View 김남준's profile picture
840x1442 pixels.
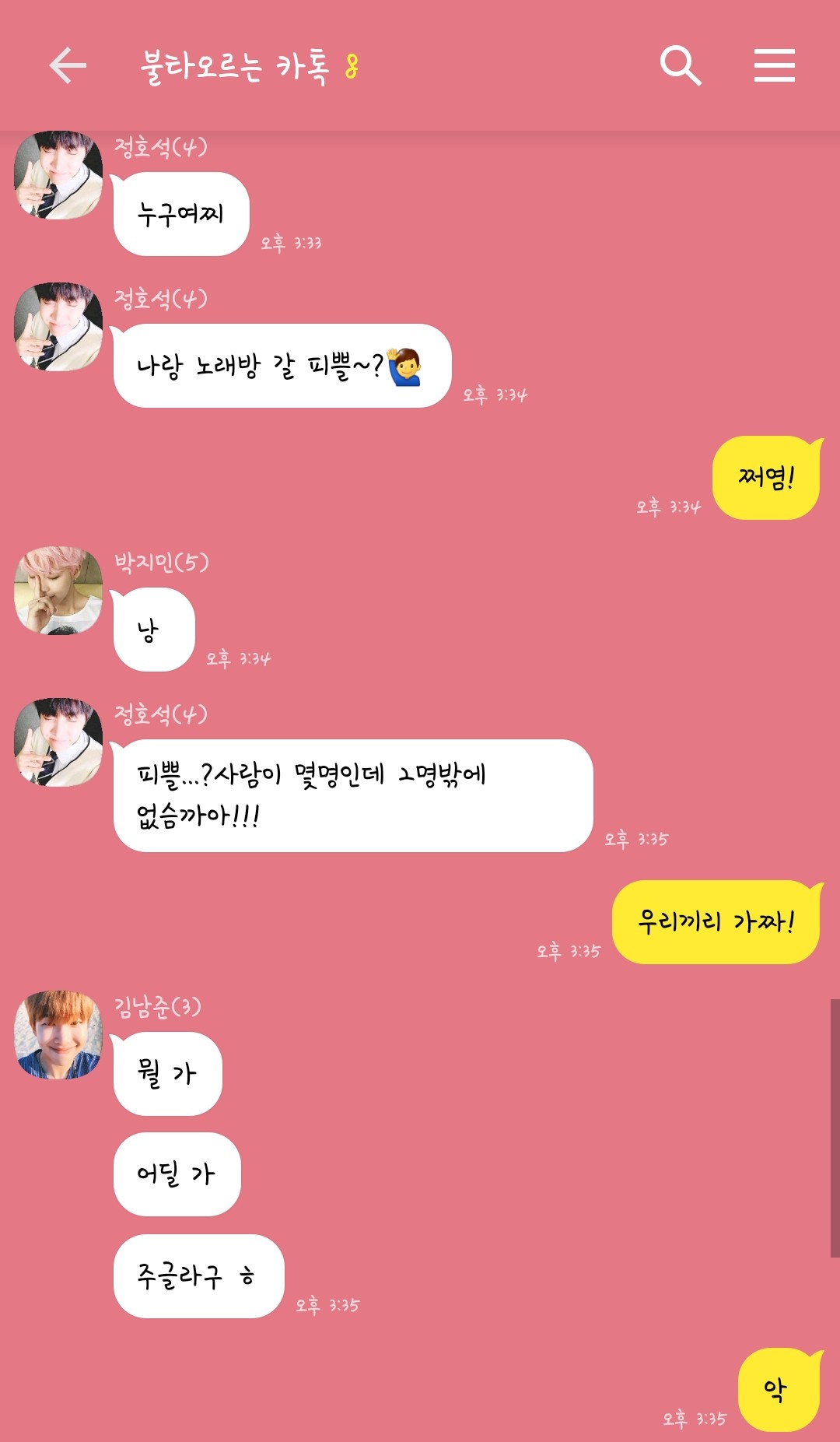pyautogui.click(x=58, y=1035)
